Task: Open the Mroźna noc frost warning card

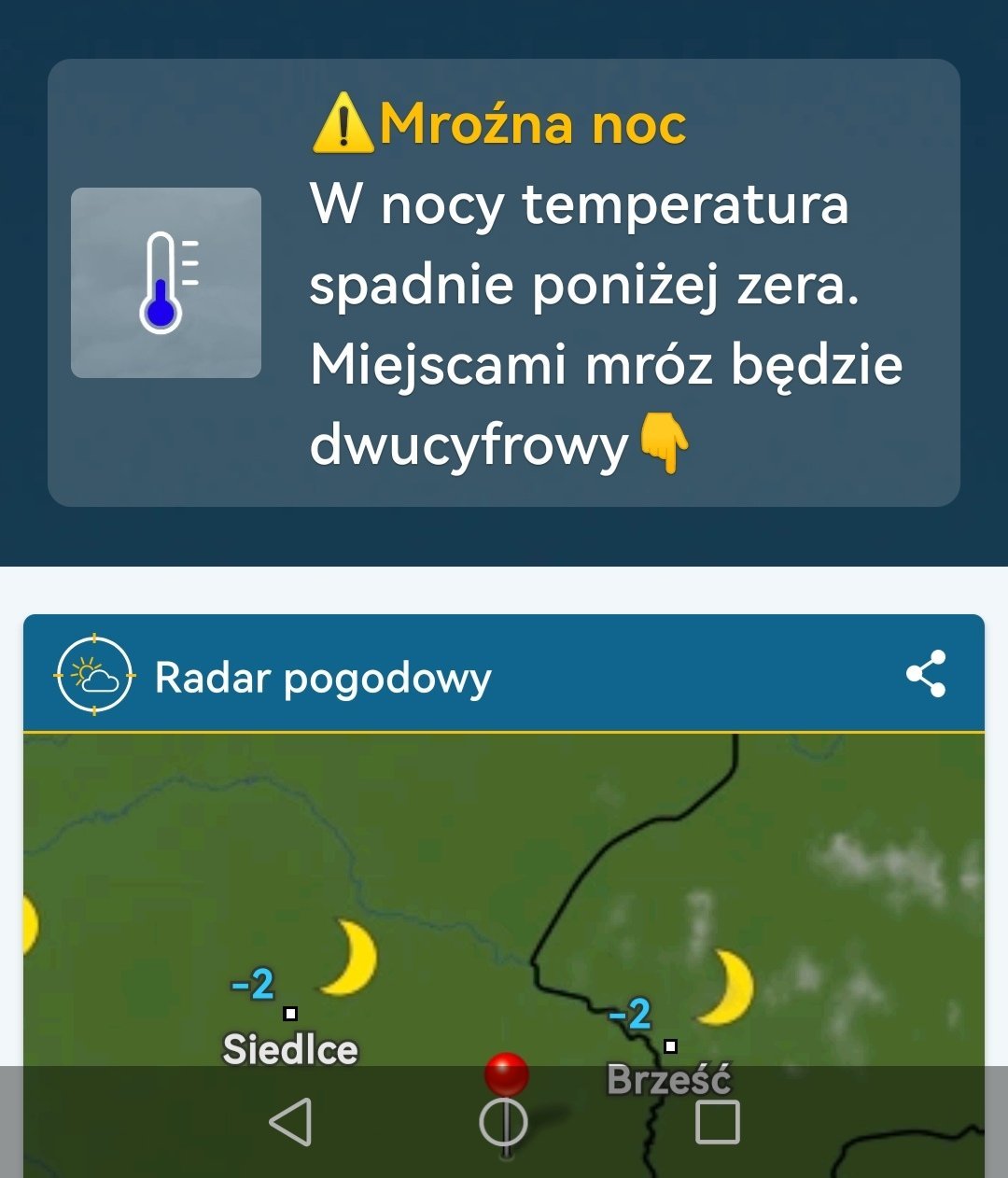Action: click(x=504, y=283)
